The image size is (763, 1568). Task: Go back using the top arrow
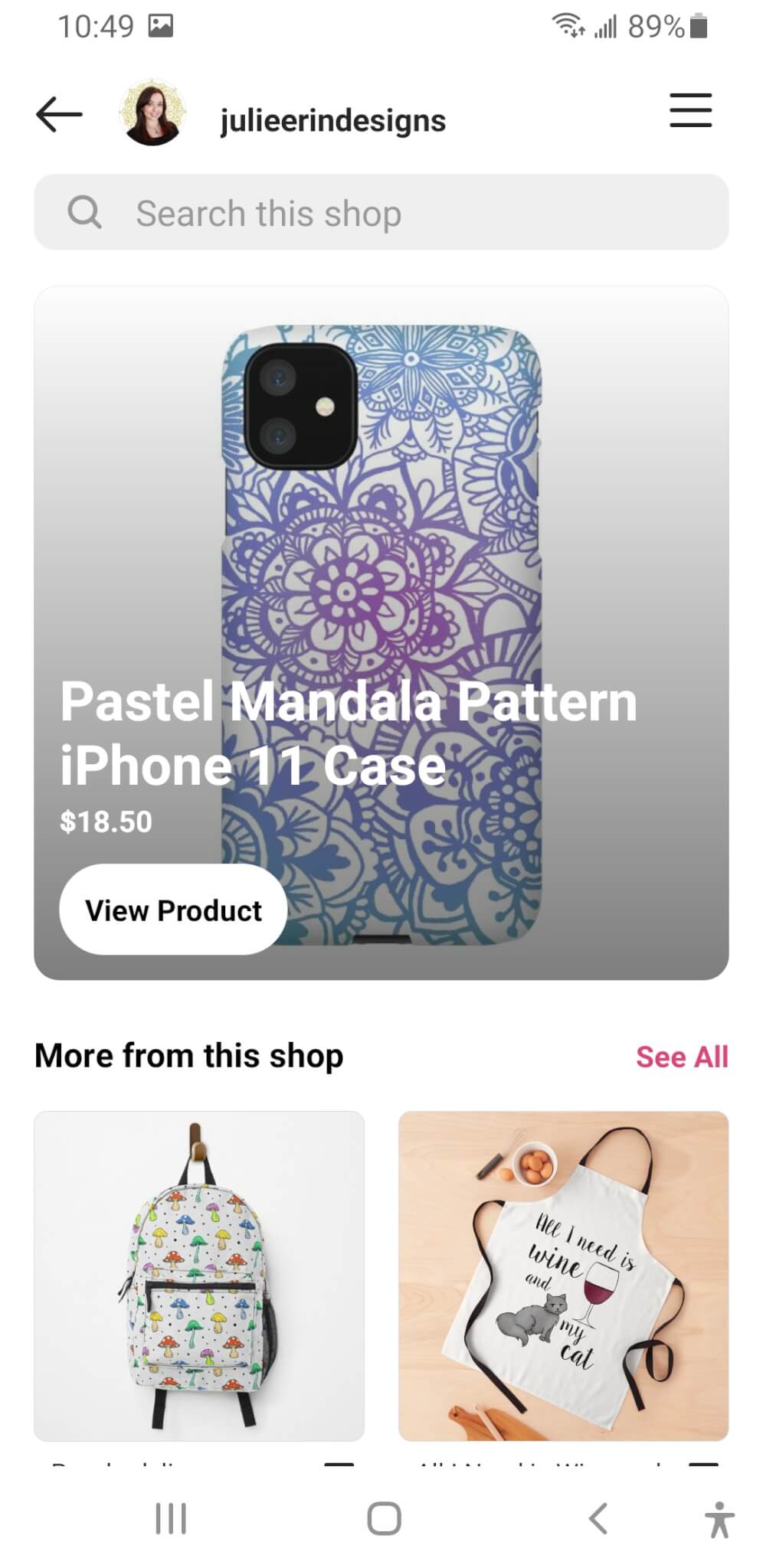59,115
